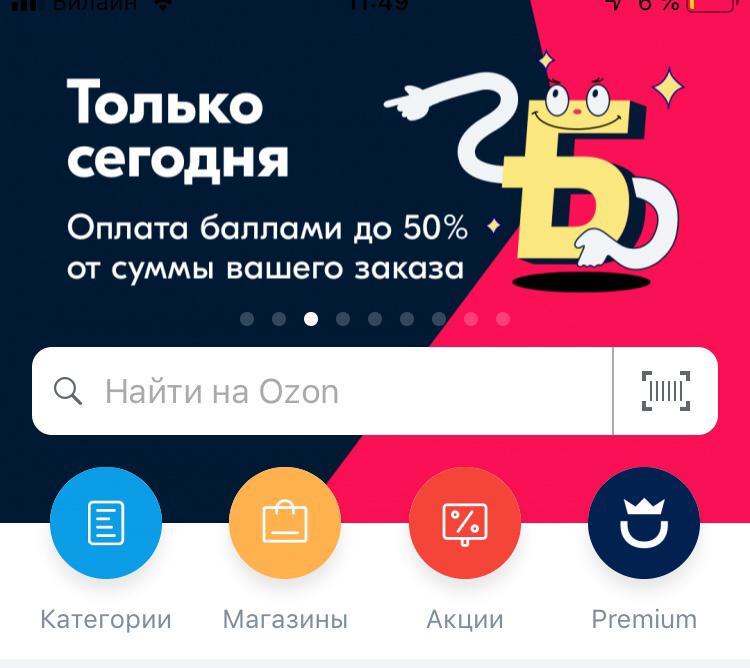The image size is (750, 668).
Task: Open Магазины section
Action: click(285, 523)
